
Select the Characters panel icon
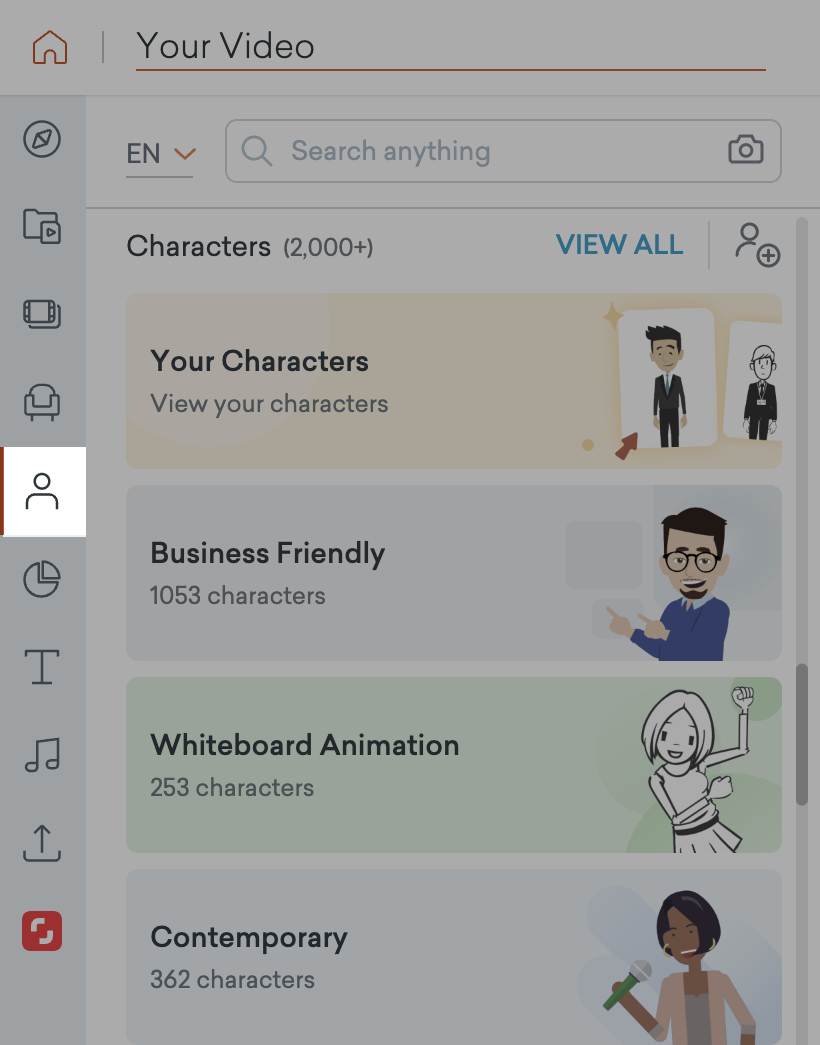[42, 491]
